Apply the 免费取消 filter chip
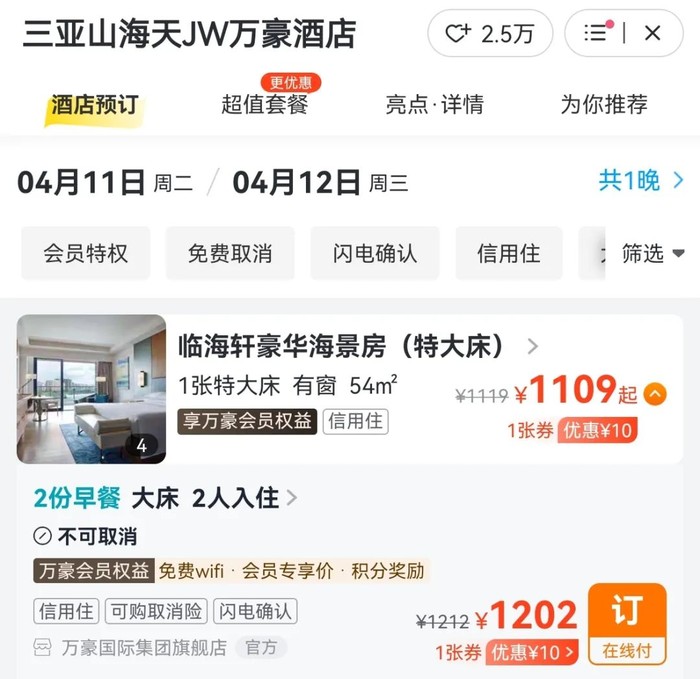700x679 pixels. click(230, 253)
